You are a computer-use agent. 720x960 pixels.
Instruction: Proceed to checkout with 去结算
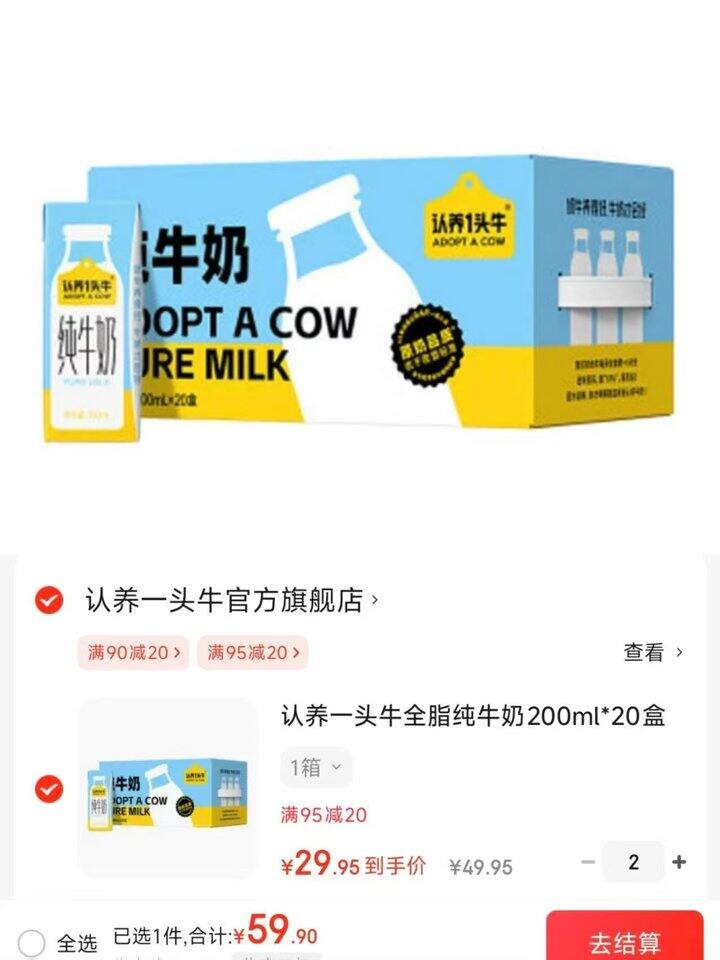(624, 941)
